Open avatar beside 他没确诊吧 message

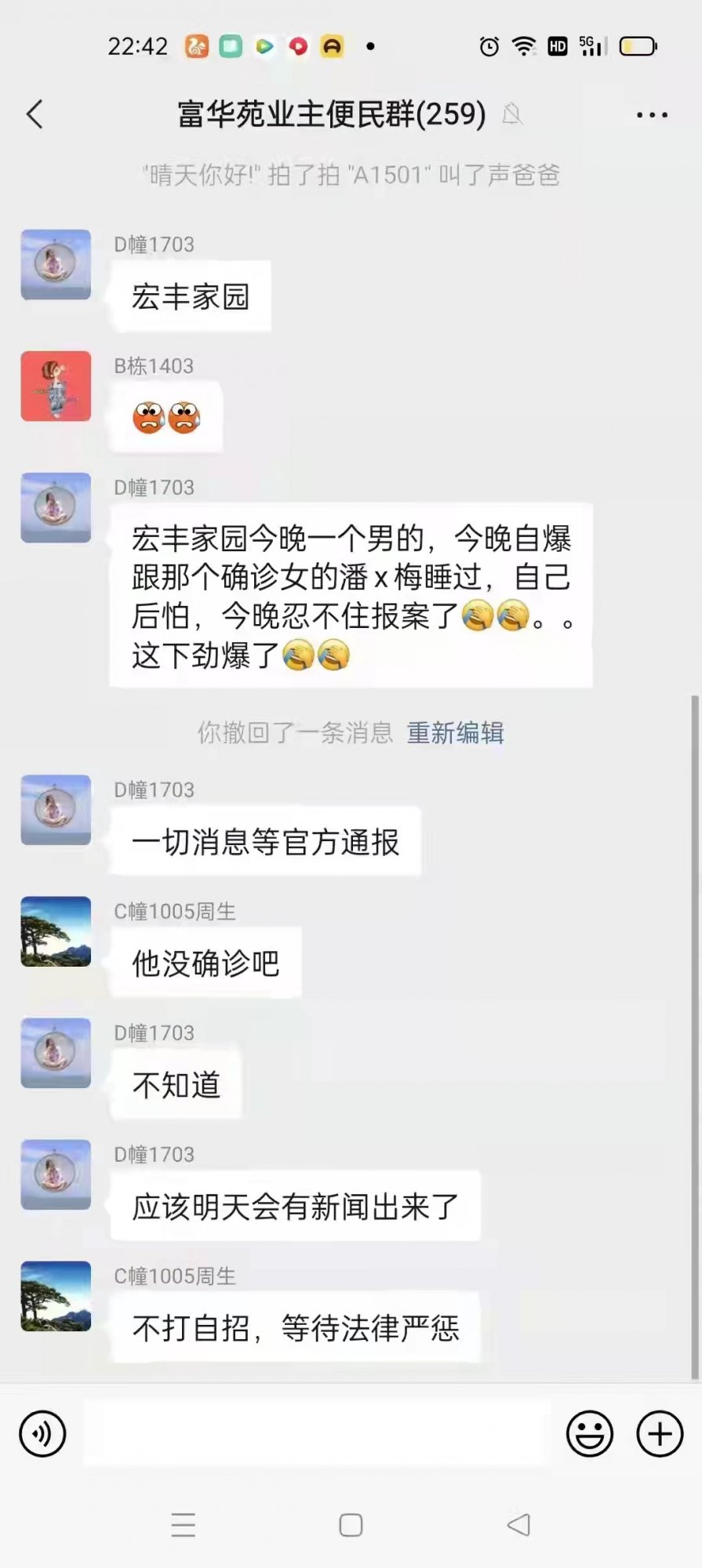(56, 931)
